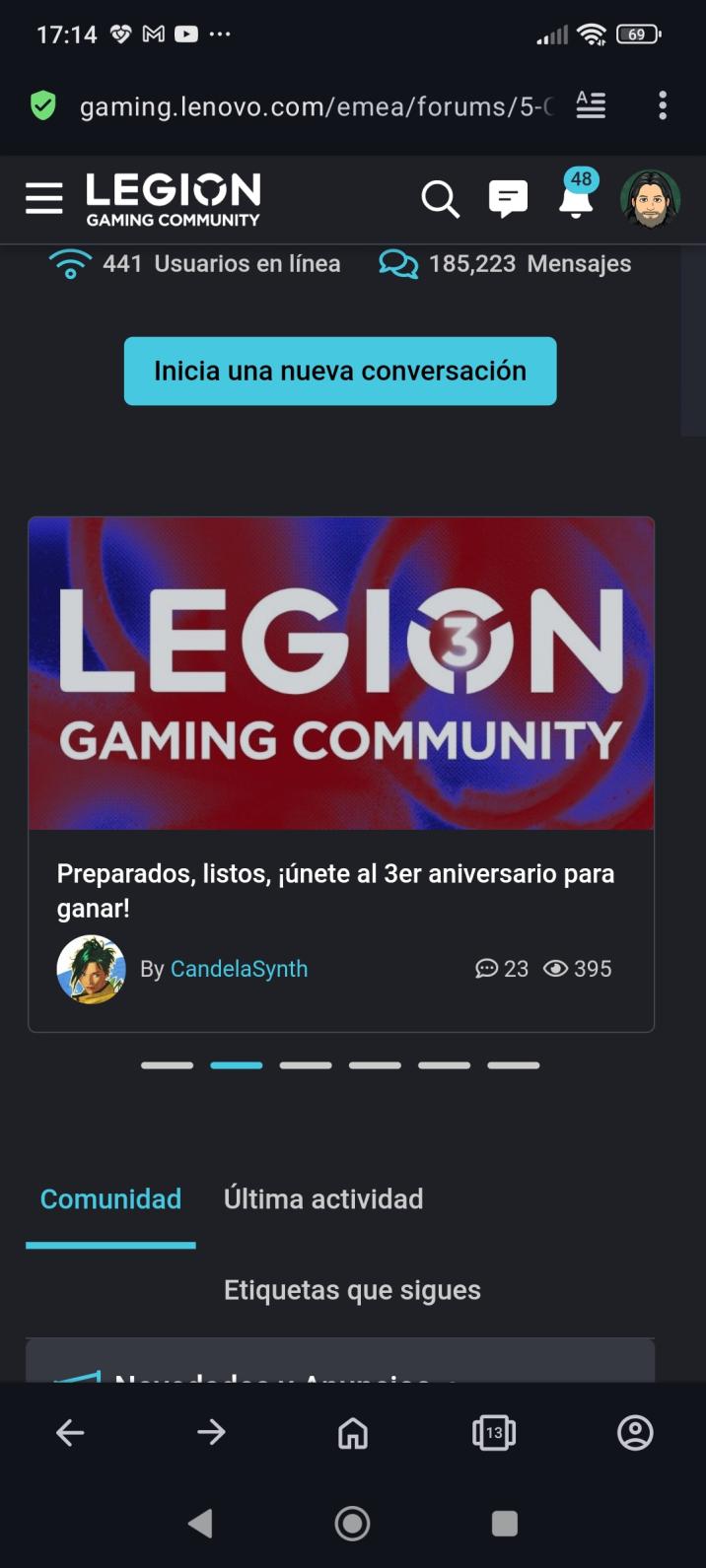Switch to Etiquetas que sigues
Screen dimensions: 706x1568
pos(352,1290)
